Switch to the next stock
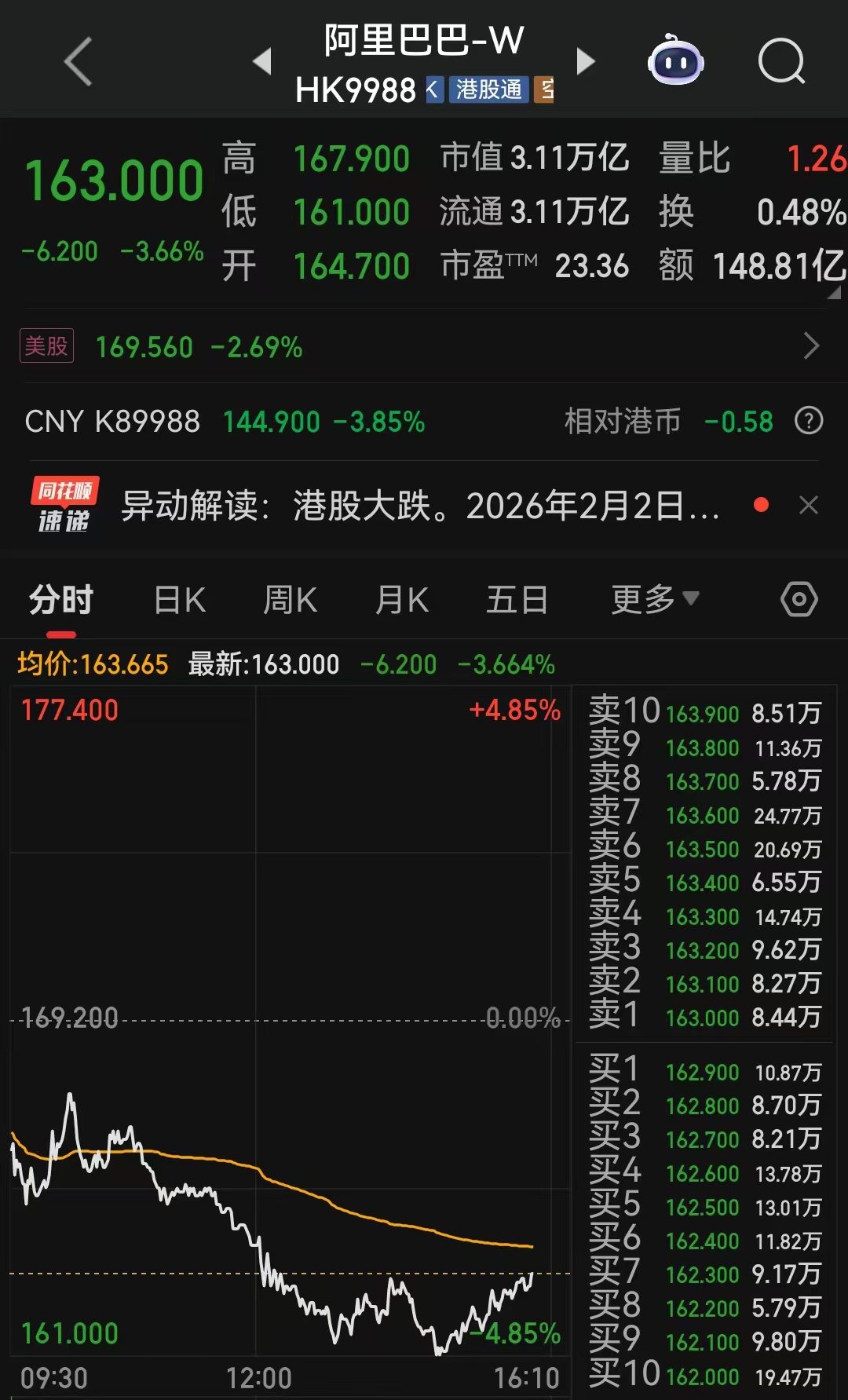This screenshot has width=848, height=1400. click(x=585, y=61)
